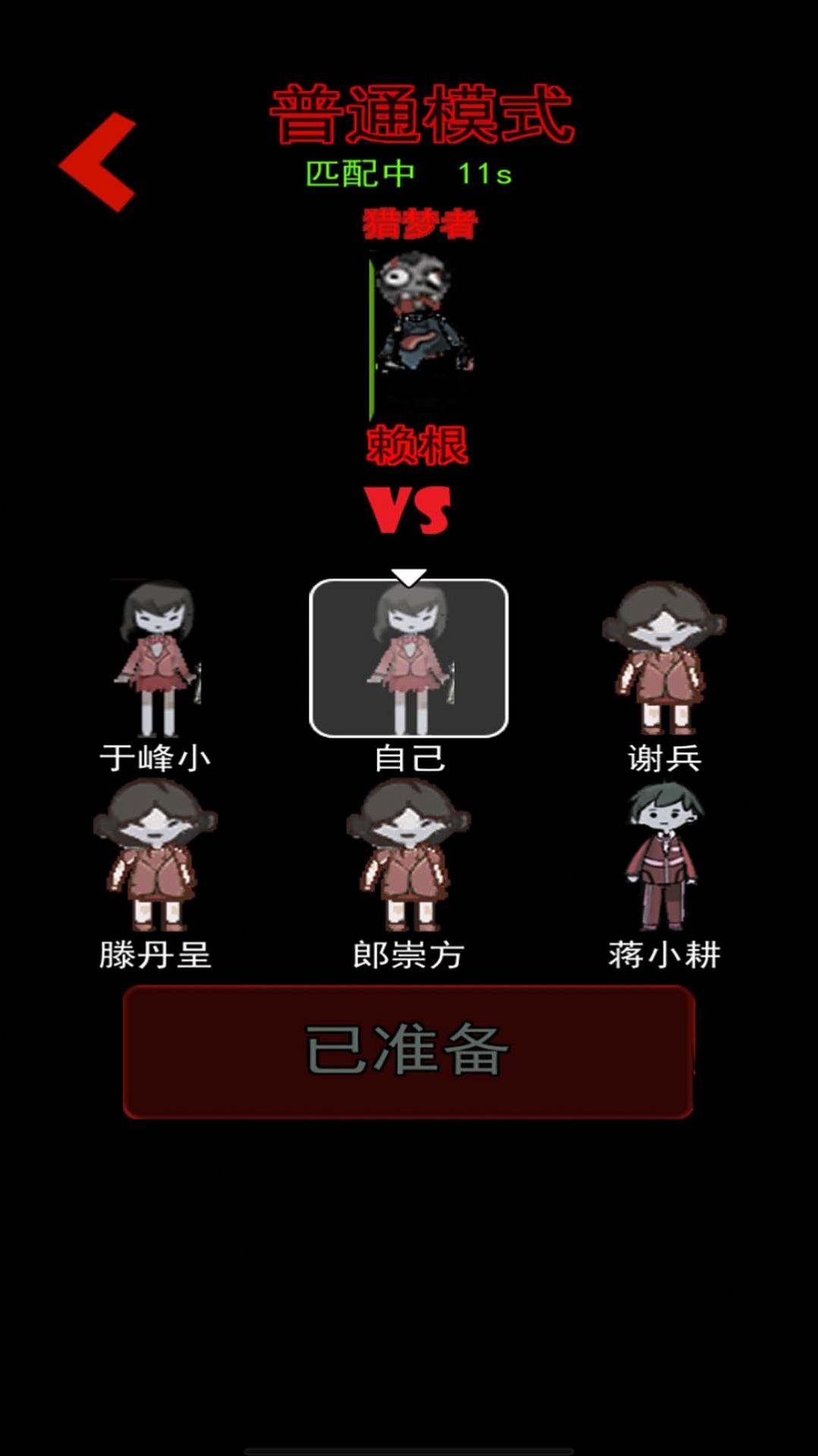
Task: Tap player 郎崇方 avatar
Action: pyautogui.click(x=408, y=856)
